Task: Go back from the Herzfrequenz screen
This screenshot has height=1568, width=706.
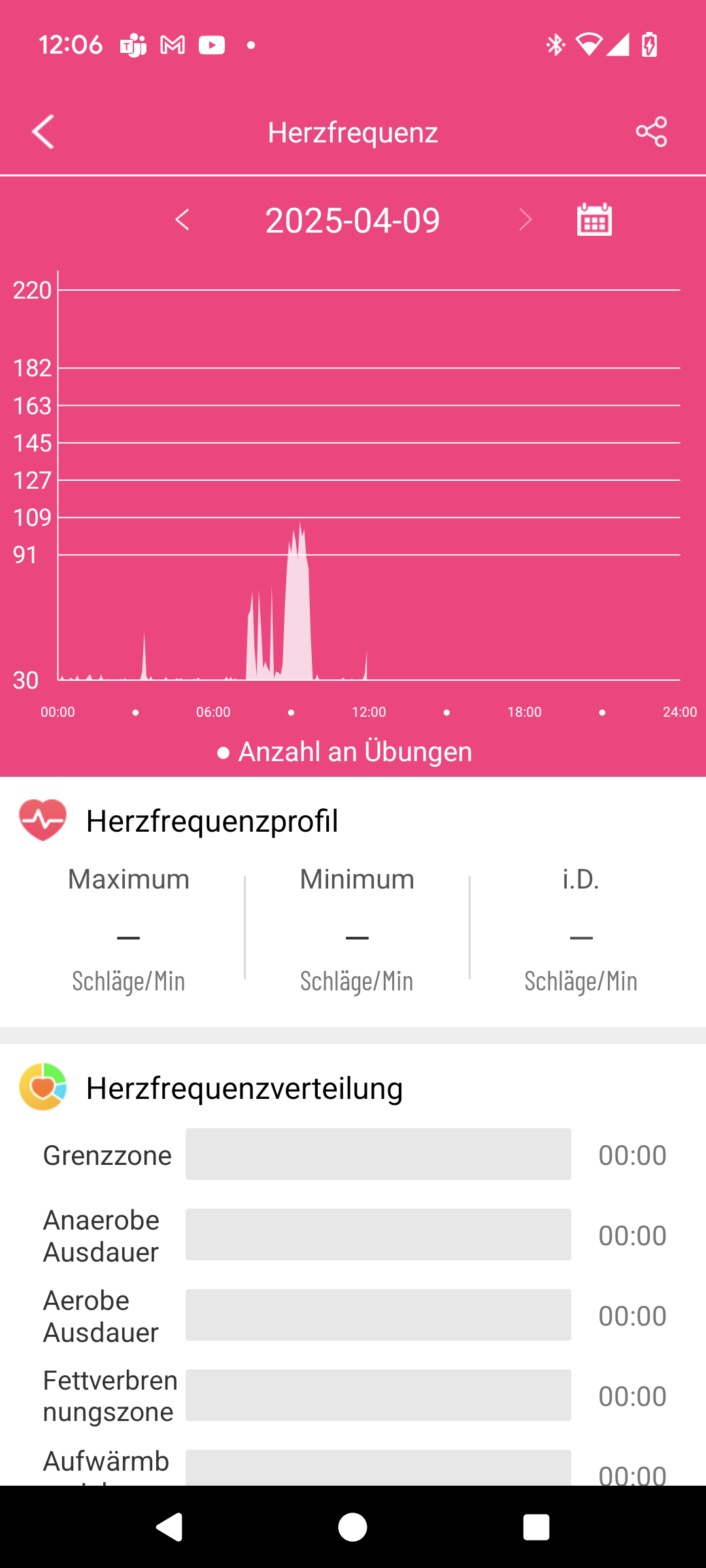Action: click(43, 132)
